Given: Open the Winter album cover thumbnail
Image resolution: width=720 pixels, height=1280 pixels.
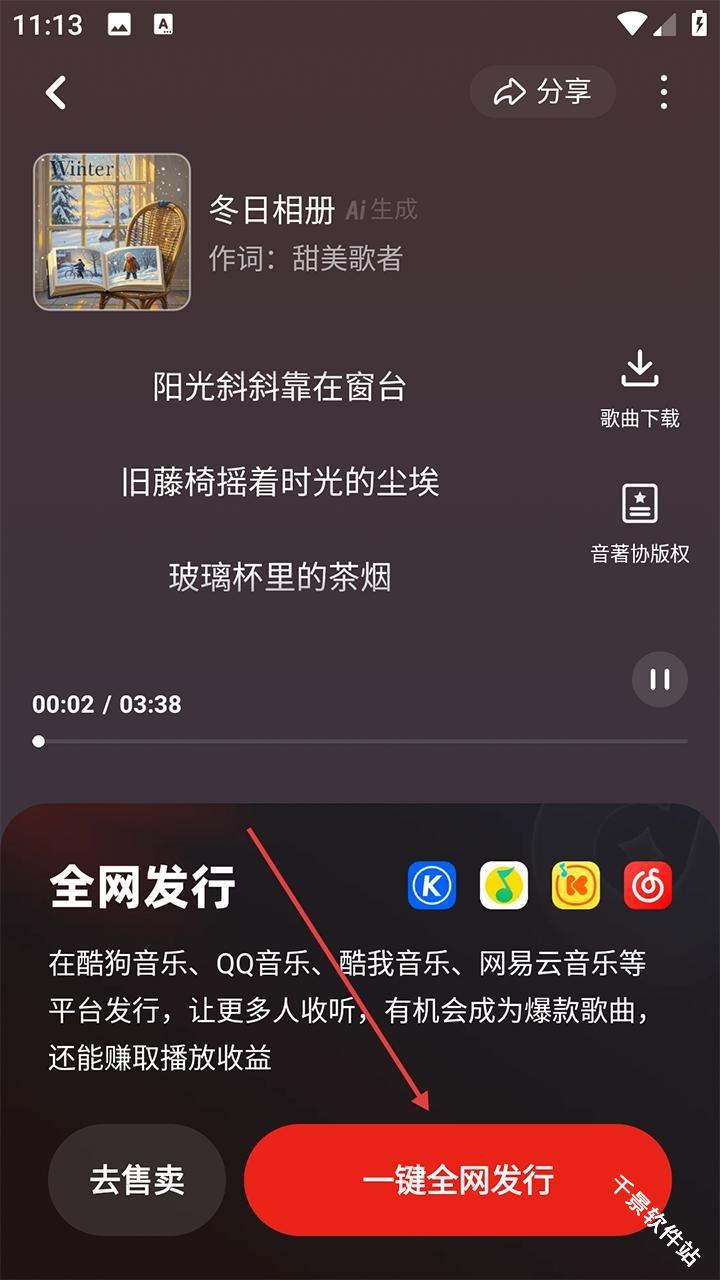Looking at the screenshot, I should (111, 230).
